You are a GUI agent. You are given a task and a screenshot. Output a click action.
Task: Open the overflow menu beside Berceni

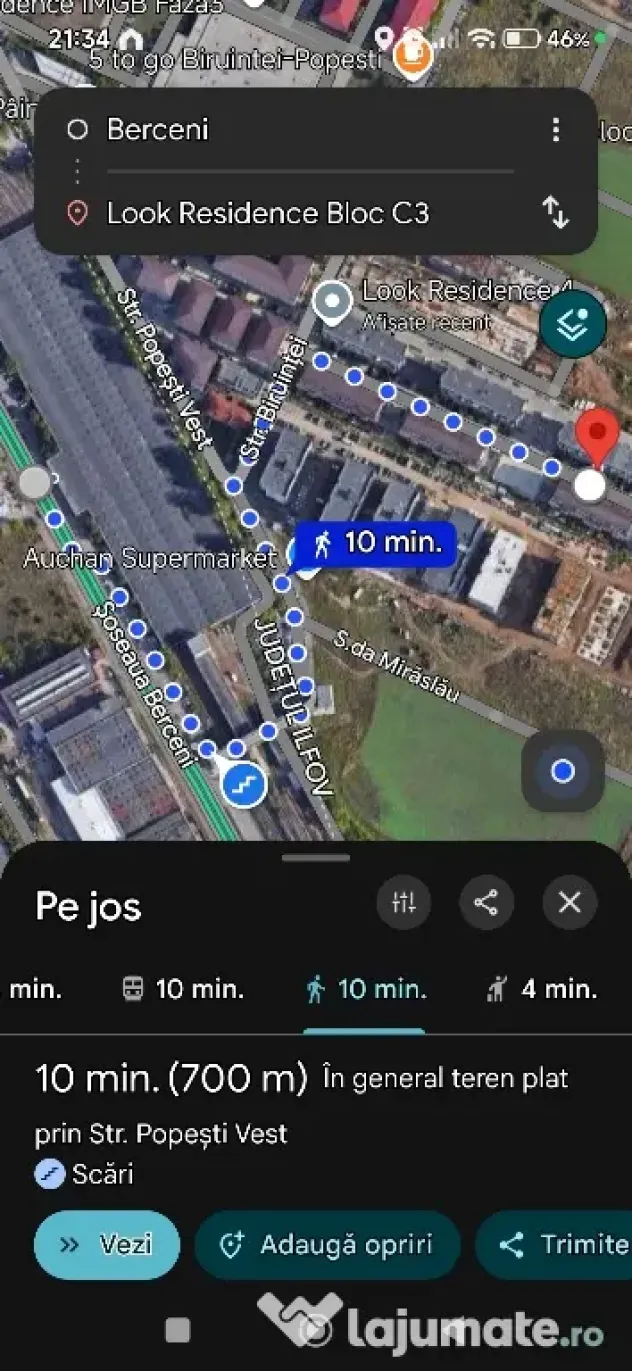pyautogui.click(x=556, y=130)
